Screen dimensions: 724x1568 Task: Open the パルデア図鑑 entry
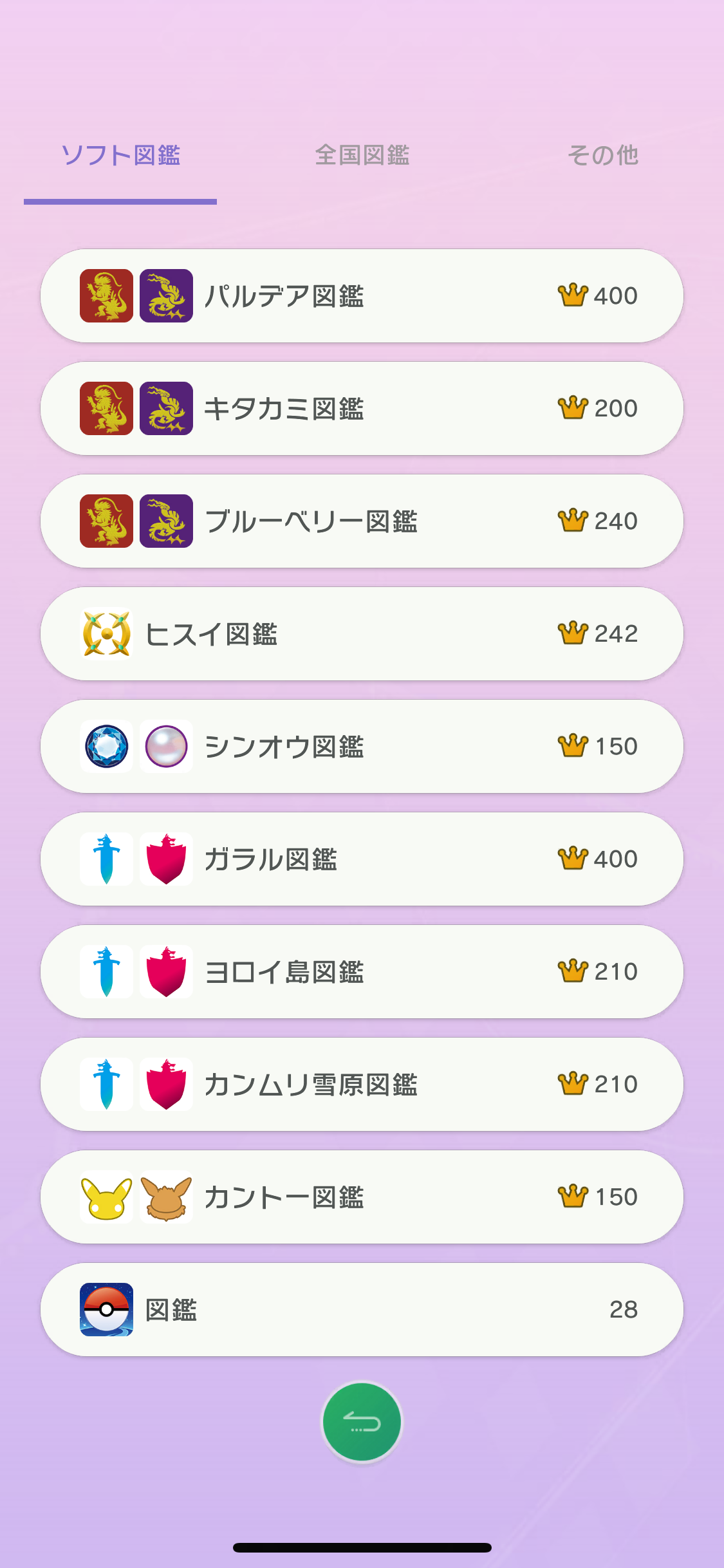tap(362, 295)
